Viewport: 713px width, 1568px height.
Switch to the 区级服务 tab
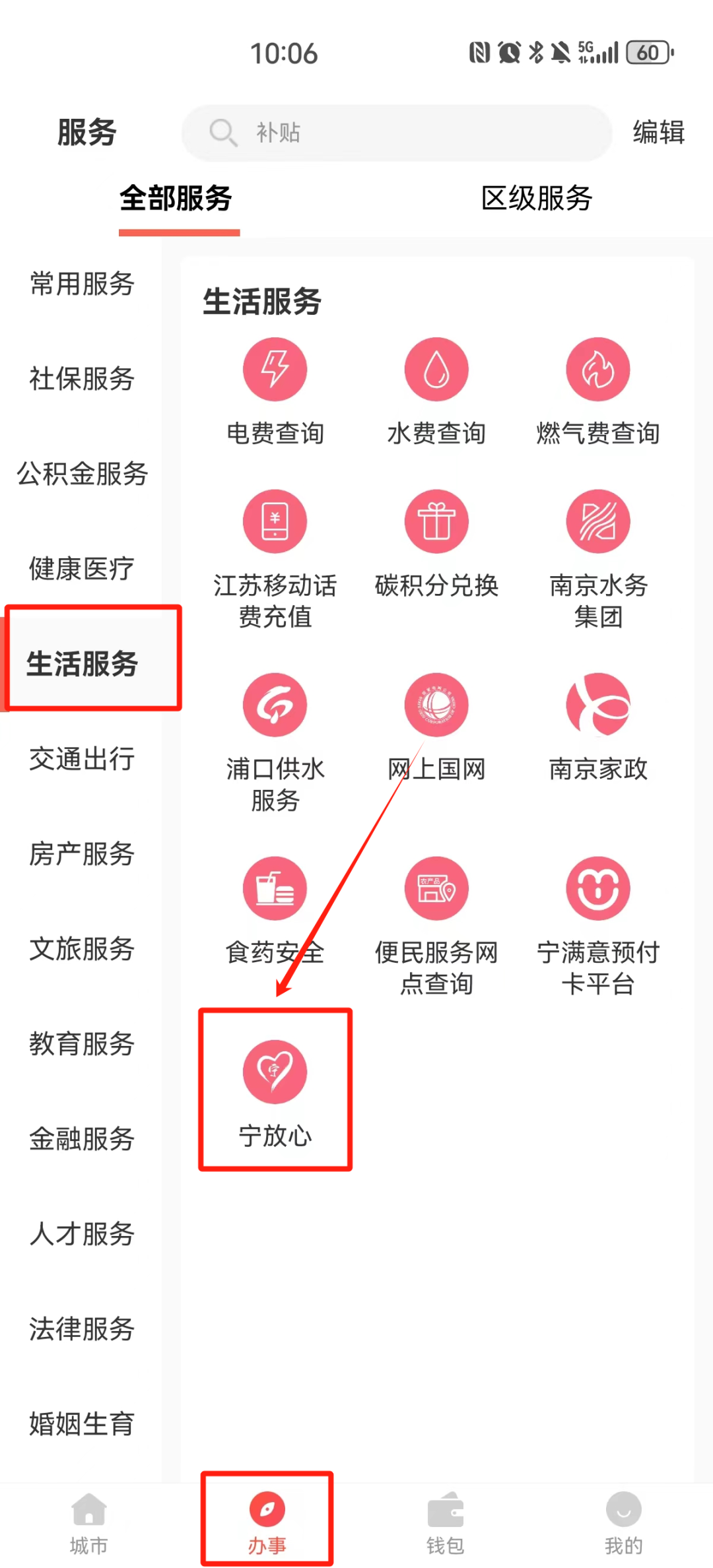536,199
